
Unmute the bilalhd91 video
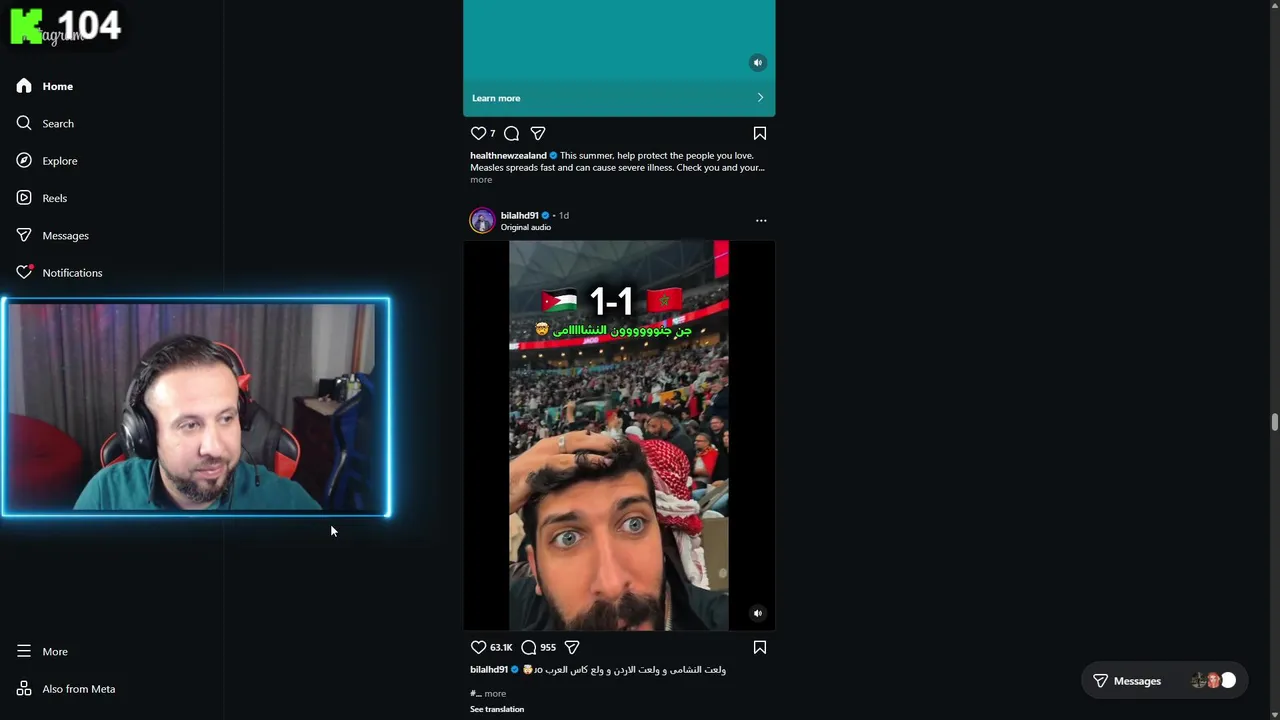pos(757,613)
